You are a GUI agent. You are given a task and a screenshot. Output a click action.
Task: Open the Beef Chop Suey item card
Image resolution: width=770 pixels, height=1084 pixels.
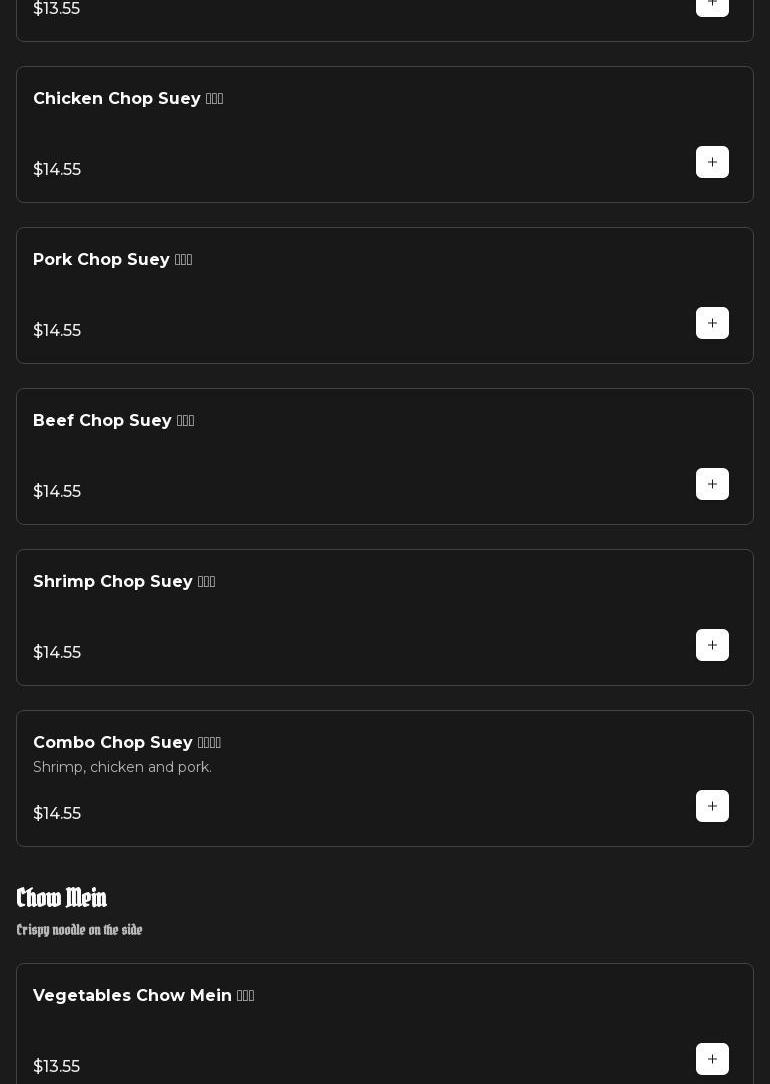[113, 421]
